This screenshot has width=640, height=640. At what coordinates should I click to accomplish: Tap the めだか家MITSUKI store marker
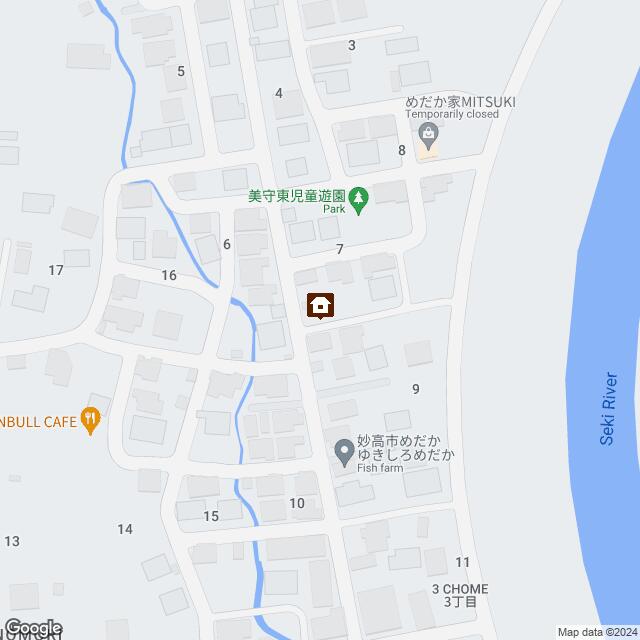429,135
